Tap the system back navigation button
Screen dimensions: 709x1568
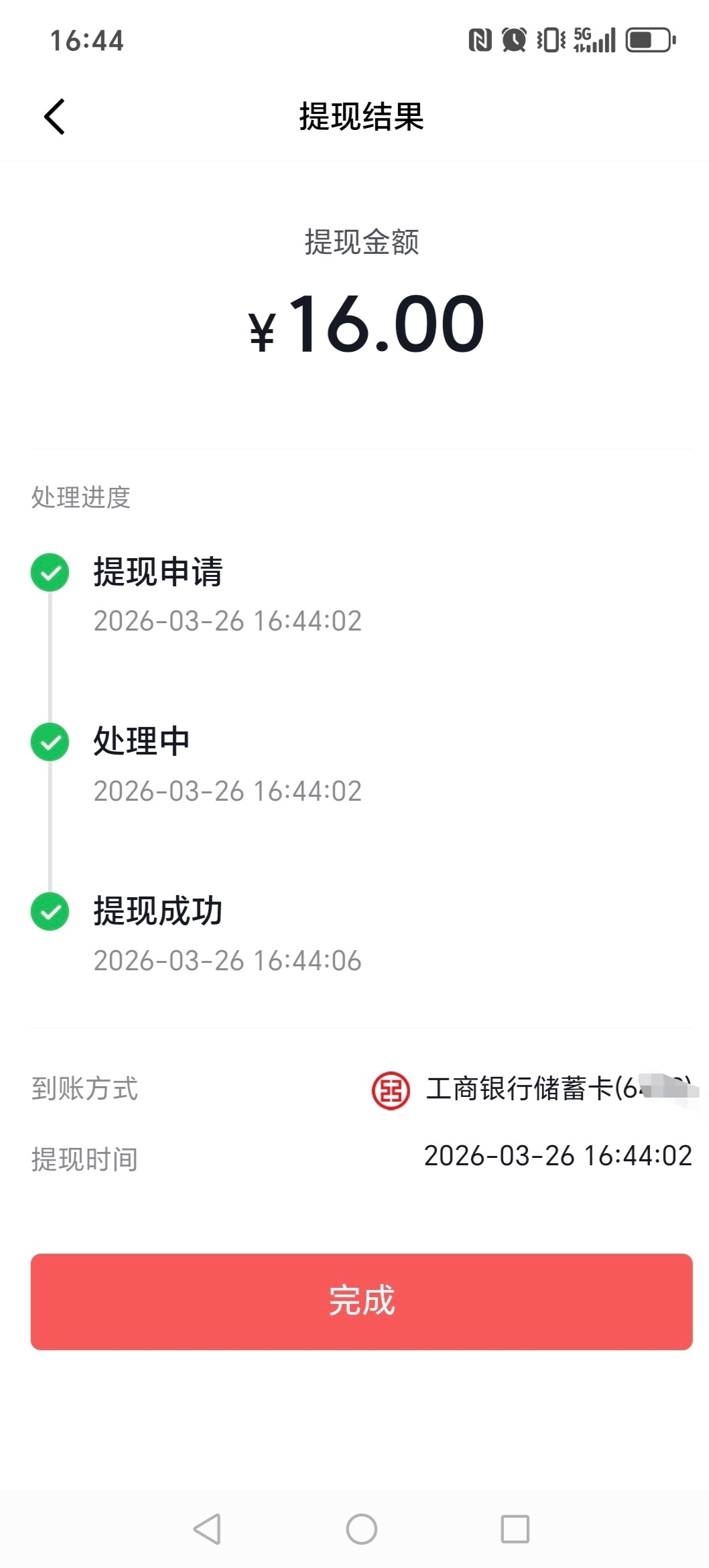click(207, 1528)
